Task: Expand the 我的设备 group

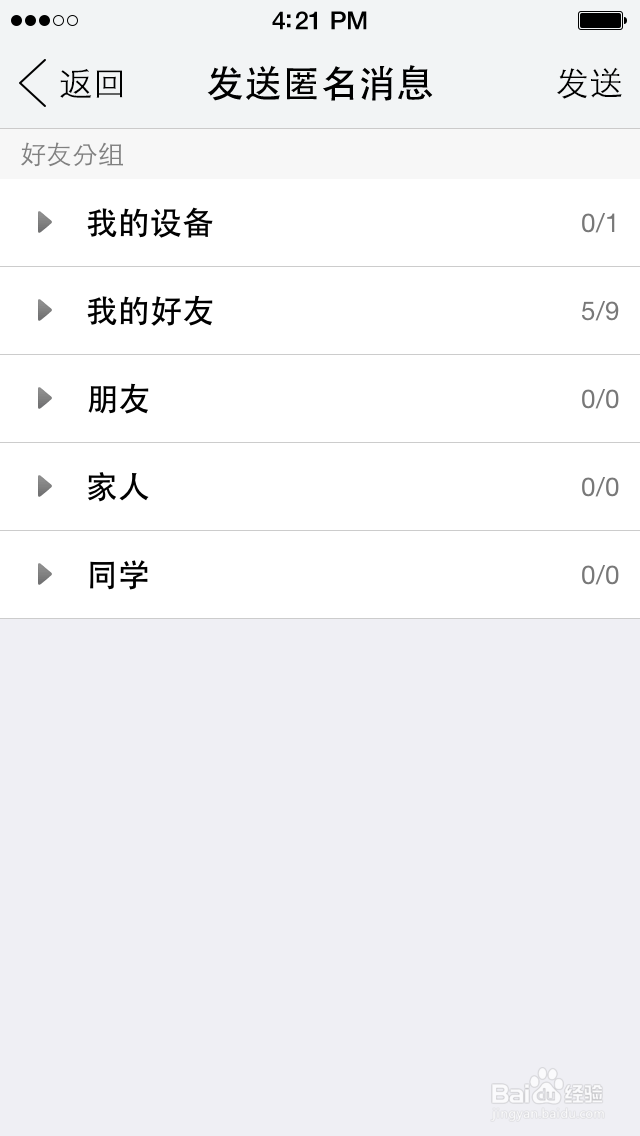Action: point(150,223)
